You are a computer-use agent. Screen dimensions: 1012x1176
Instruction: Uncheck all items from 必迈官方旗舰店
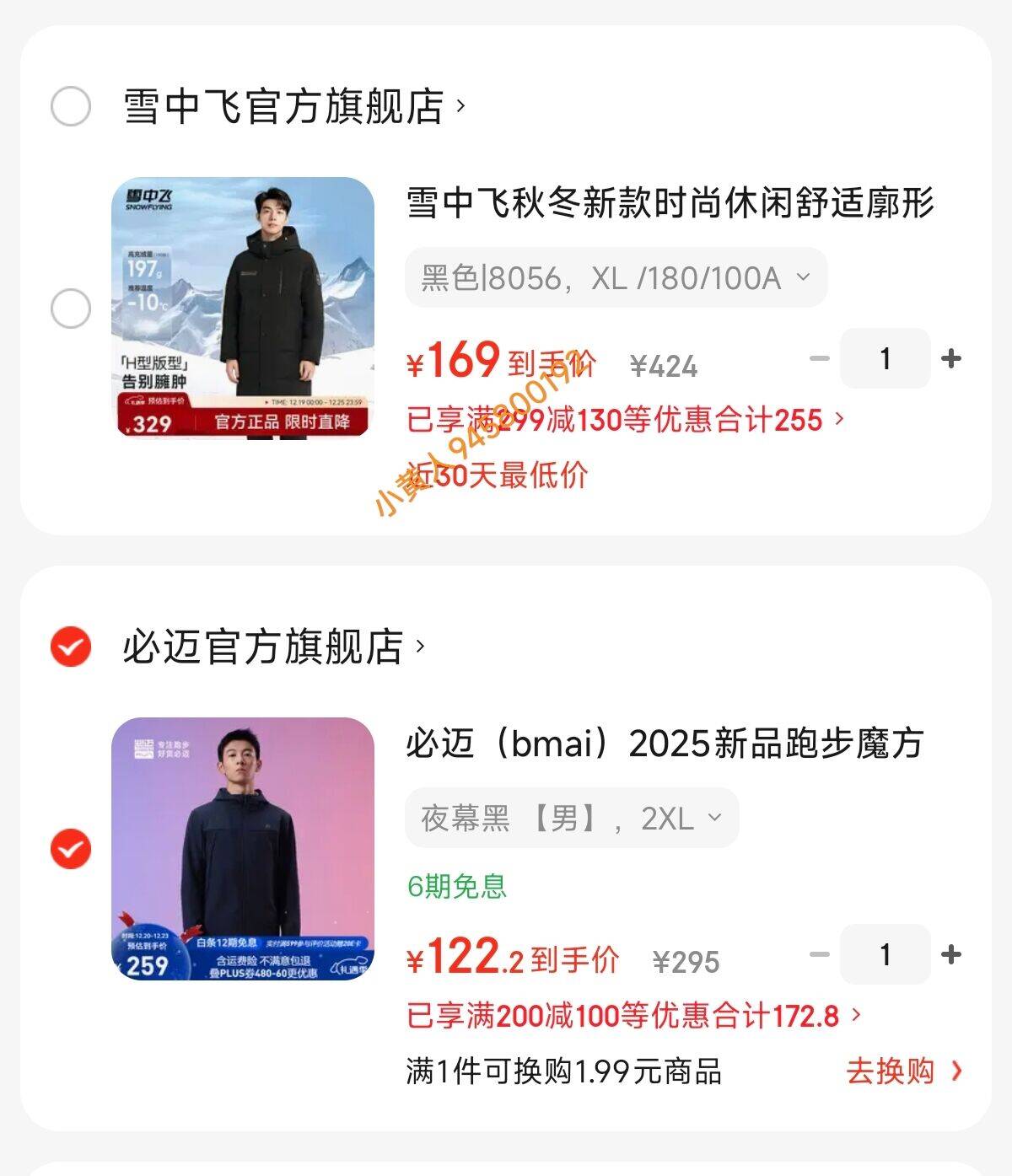71,647
